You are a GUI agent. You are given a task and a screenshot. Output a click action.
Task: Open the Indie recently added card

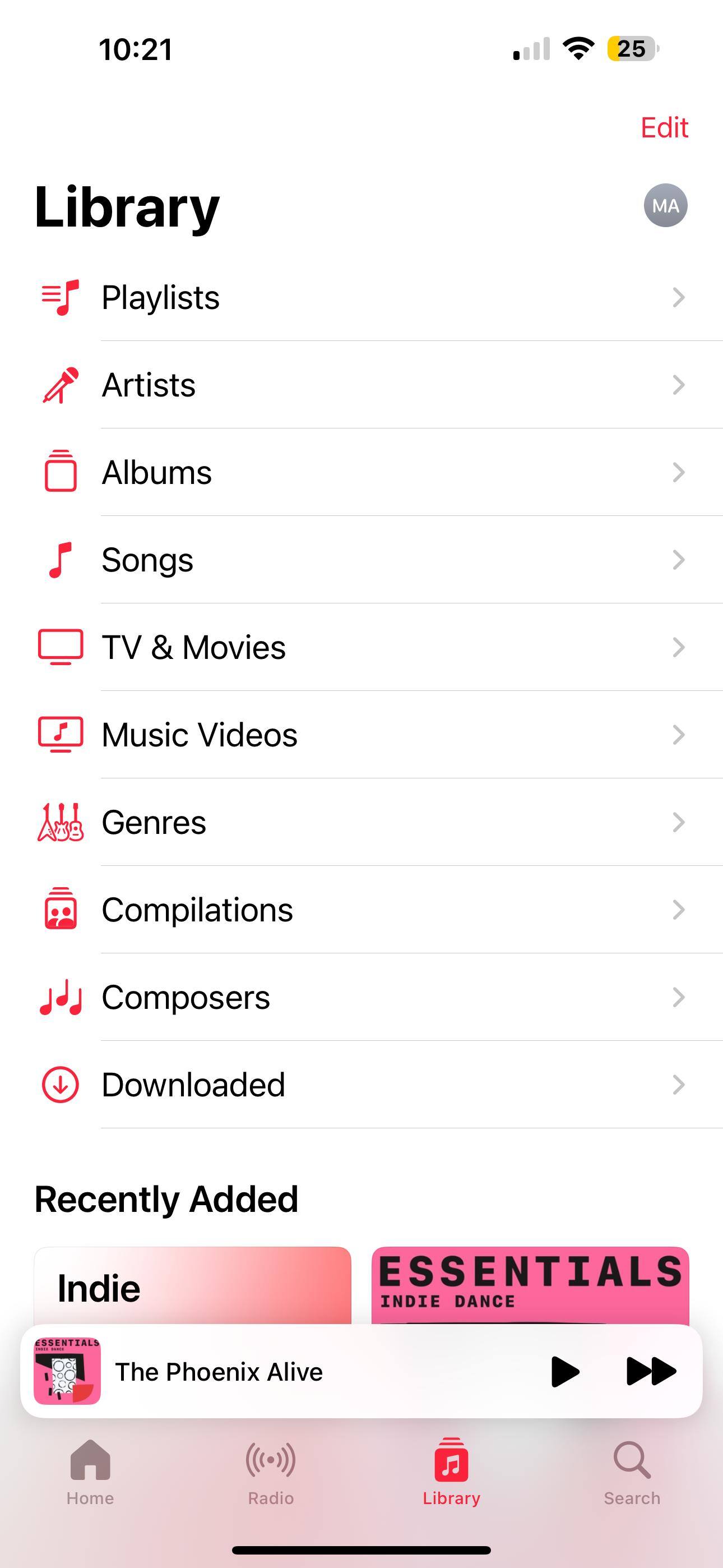pos(192,1284)
